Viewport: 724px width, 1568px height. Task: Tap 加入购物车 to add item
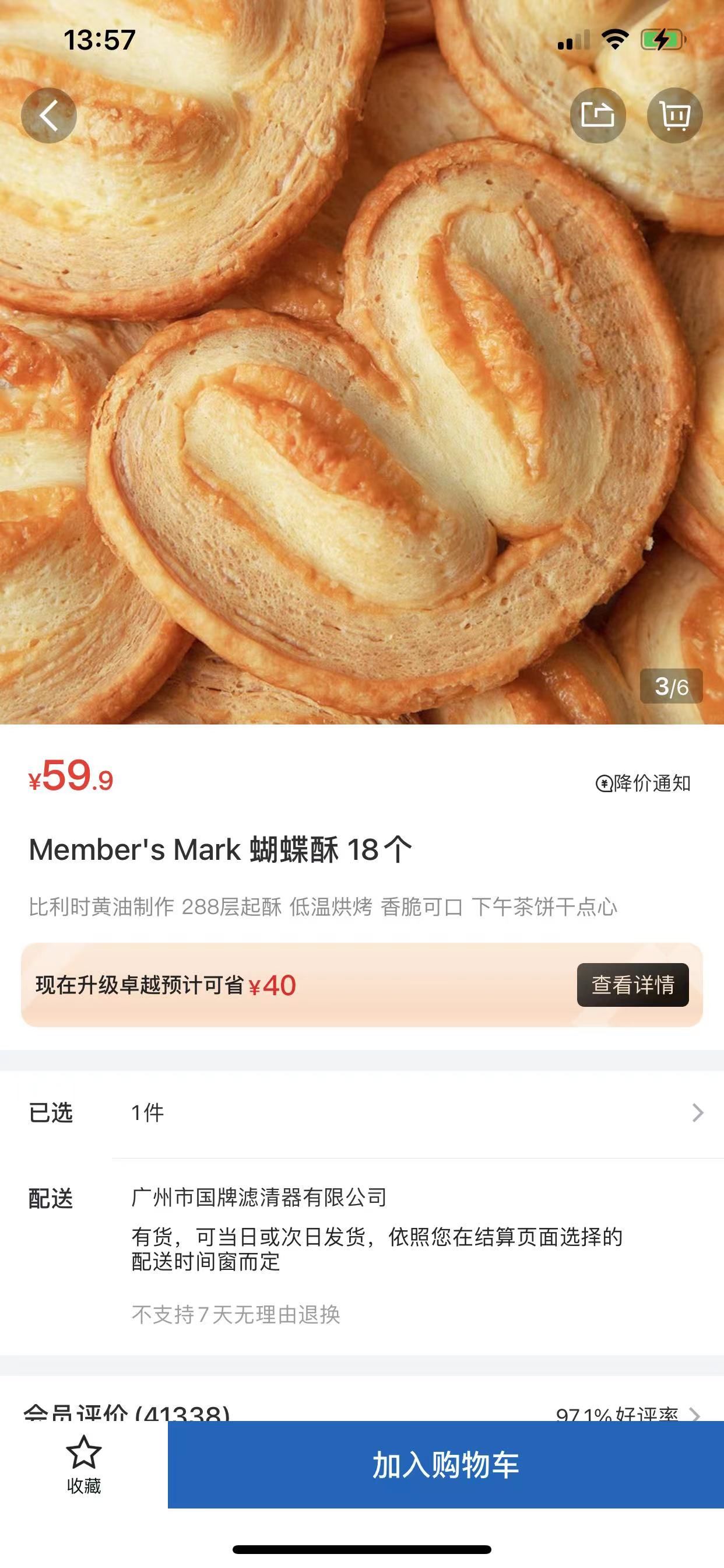(x=445, y=1465)
